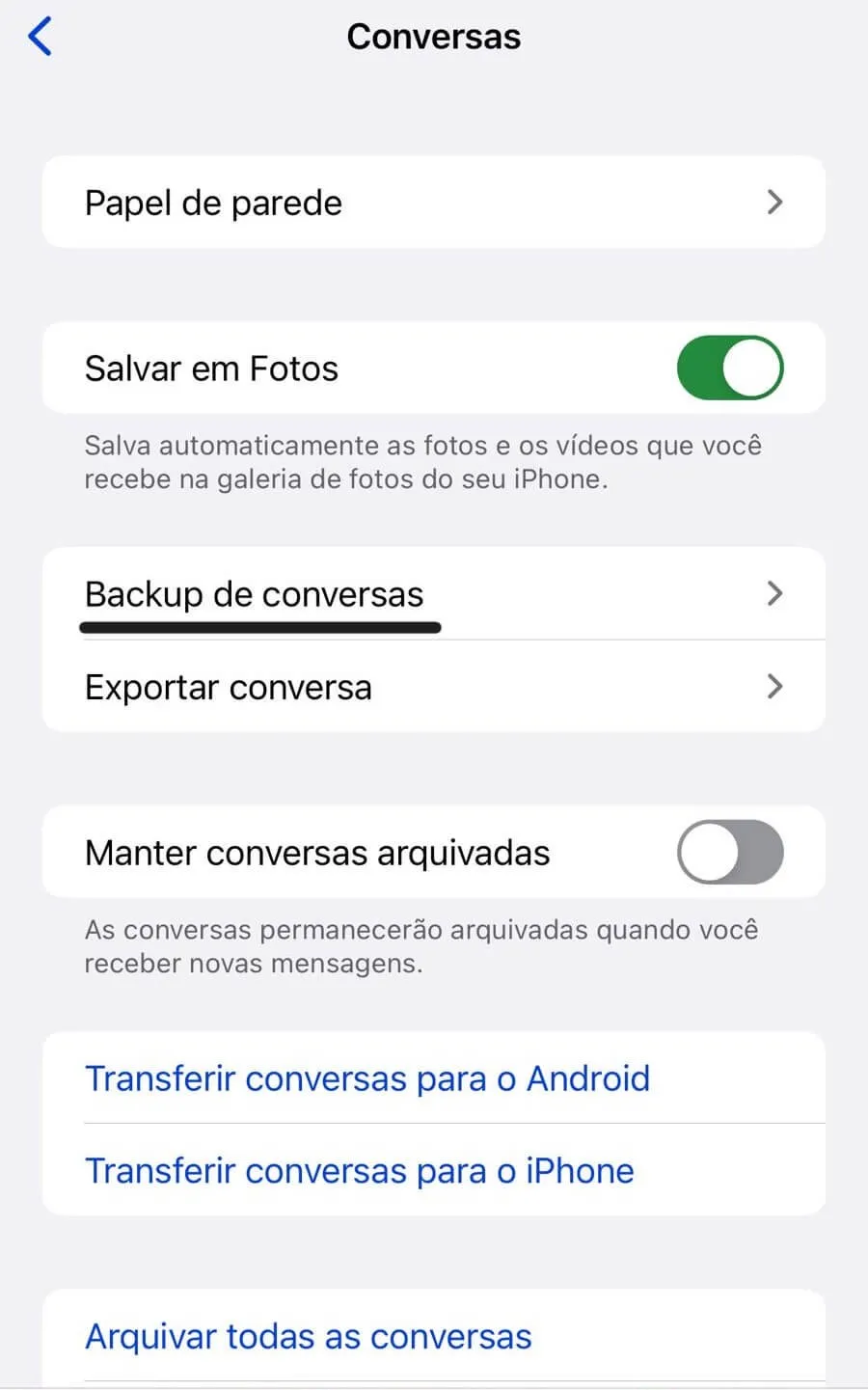This screenshot has height=1390, width=868.
Task: Click Transferir conversas para o Android
Action: pos(367,1078)
